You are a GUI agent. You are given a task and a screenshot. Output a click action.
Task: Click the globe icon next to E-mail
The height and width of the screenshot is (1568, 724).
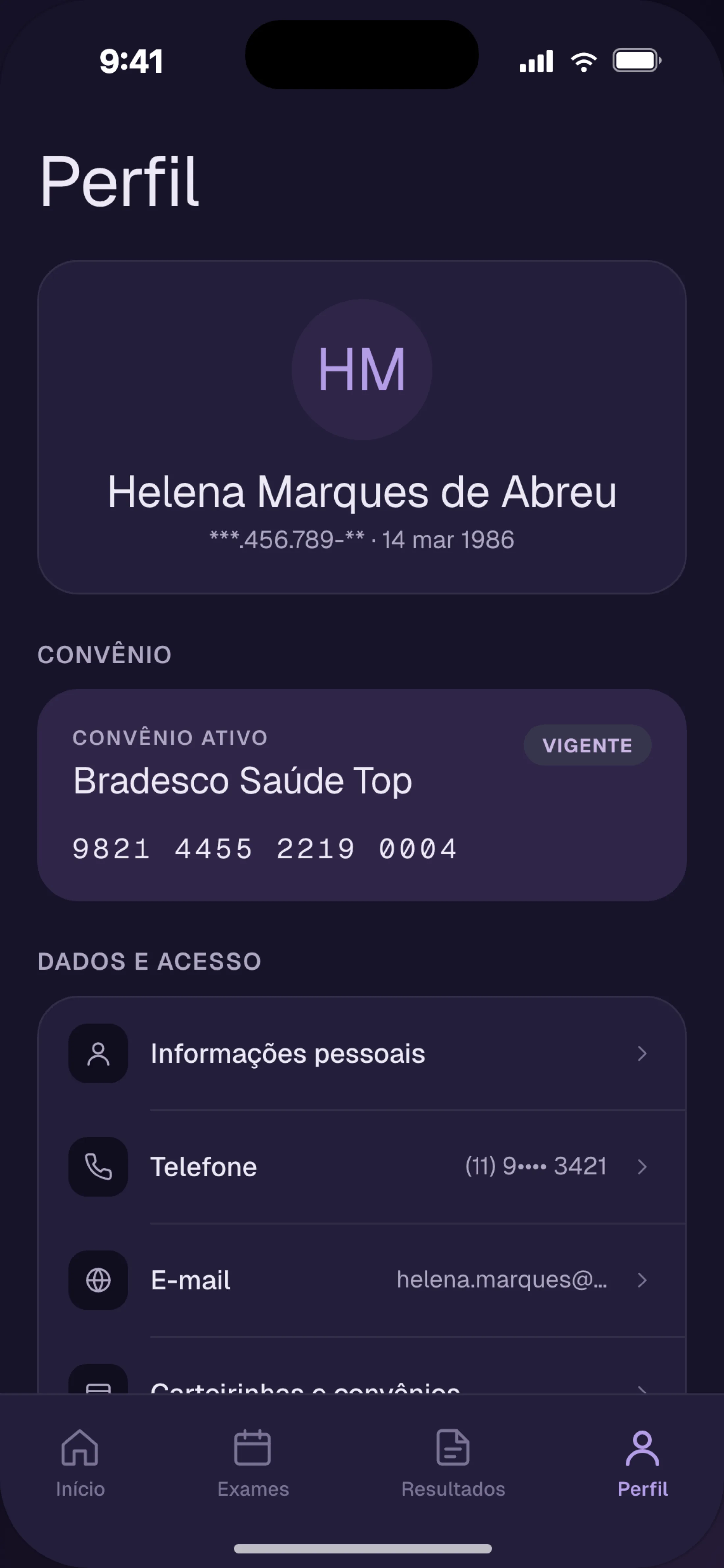[x=98, y=1280]
